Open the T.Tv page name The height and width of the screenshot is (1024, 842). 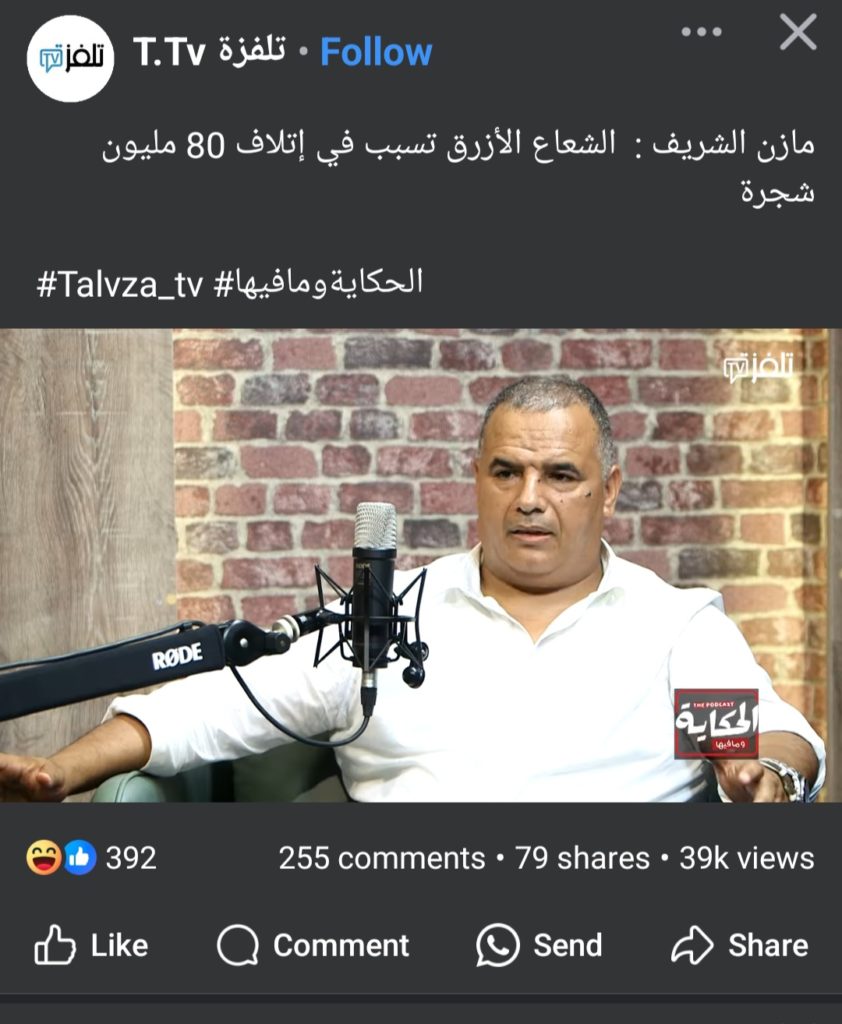pos(209,51)
